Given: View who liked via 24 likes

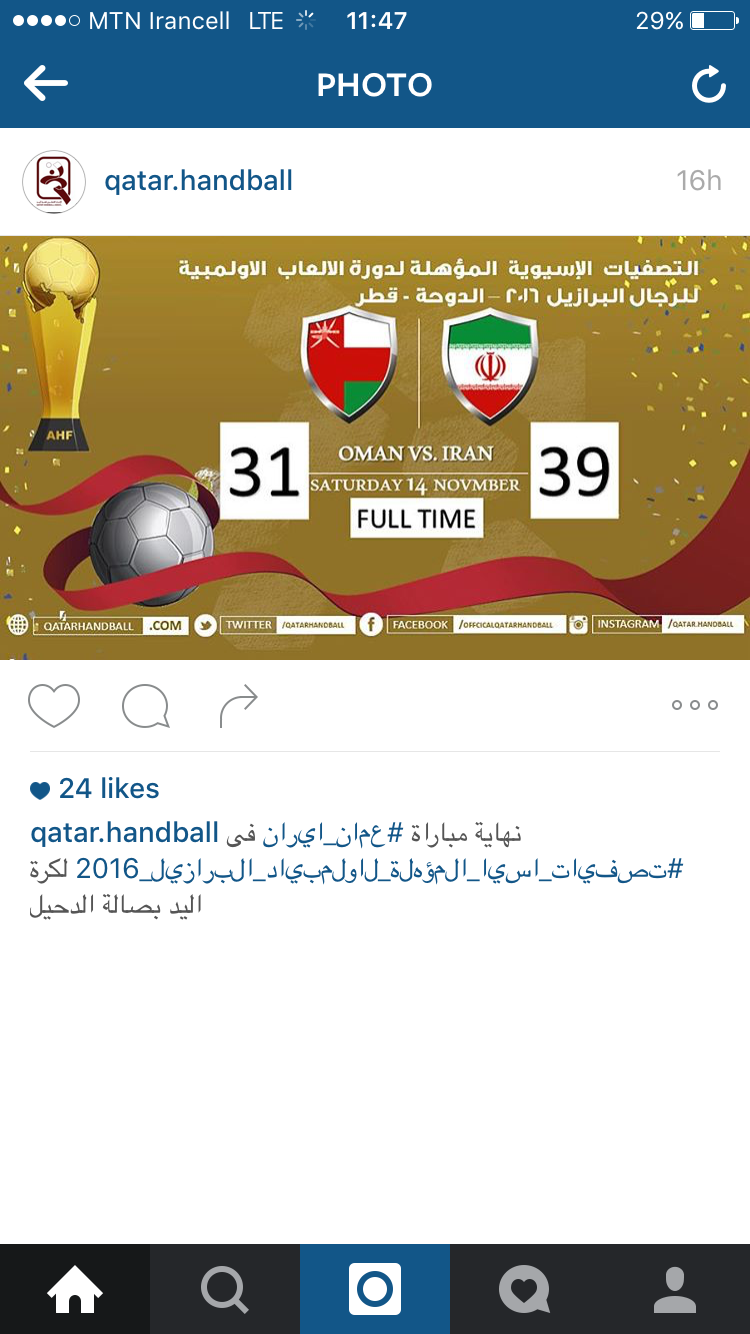Looking at the screenshot, I should click(108, 789).
